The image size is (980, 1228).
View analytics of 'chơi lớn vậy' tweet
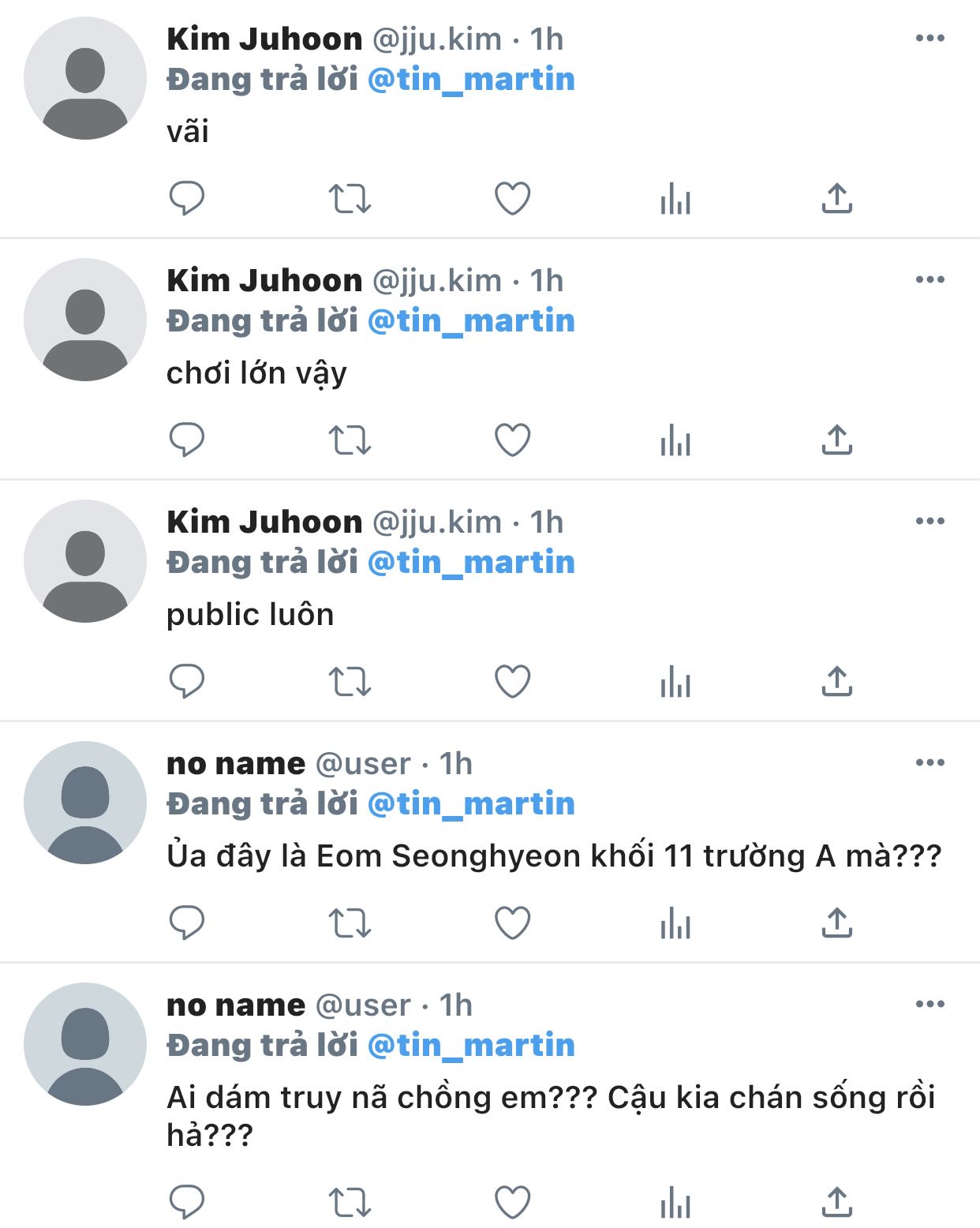[675, 440]
